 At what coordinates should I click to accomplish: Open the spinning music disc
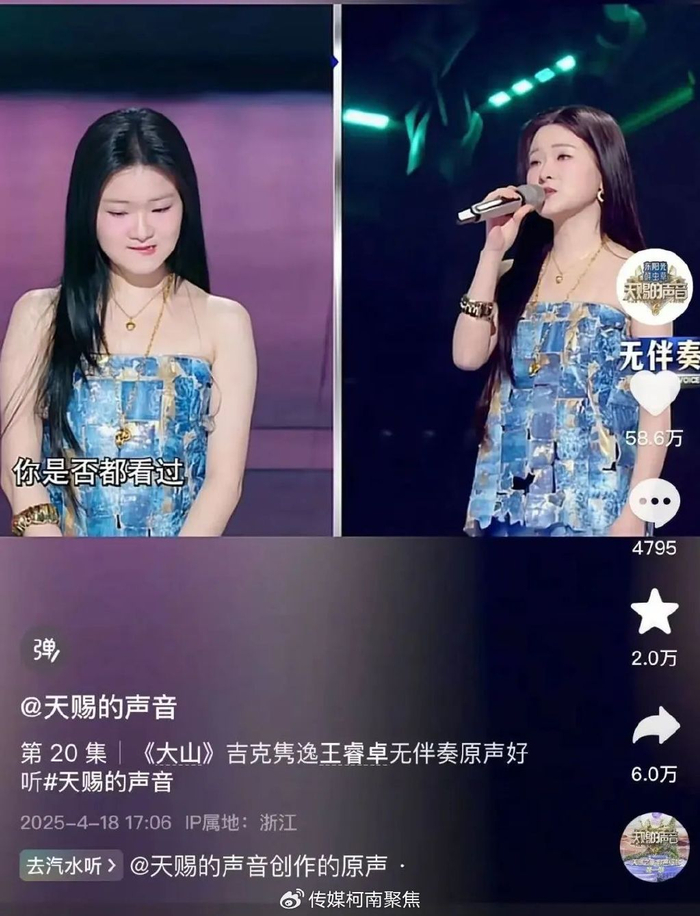pos(654,846)
